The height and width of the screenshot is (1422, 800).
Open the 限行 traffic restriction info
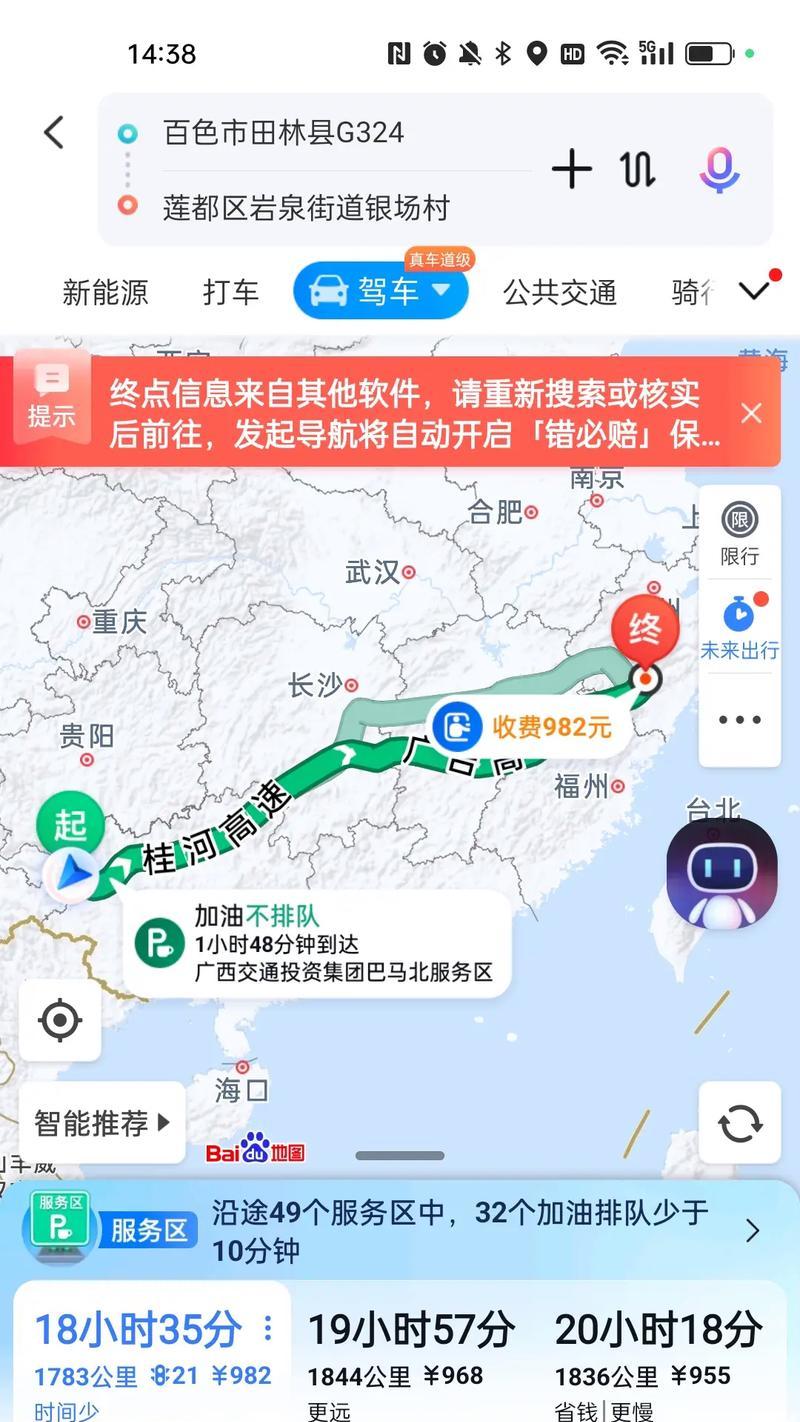point(739,534)
